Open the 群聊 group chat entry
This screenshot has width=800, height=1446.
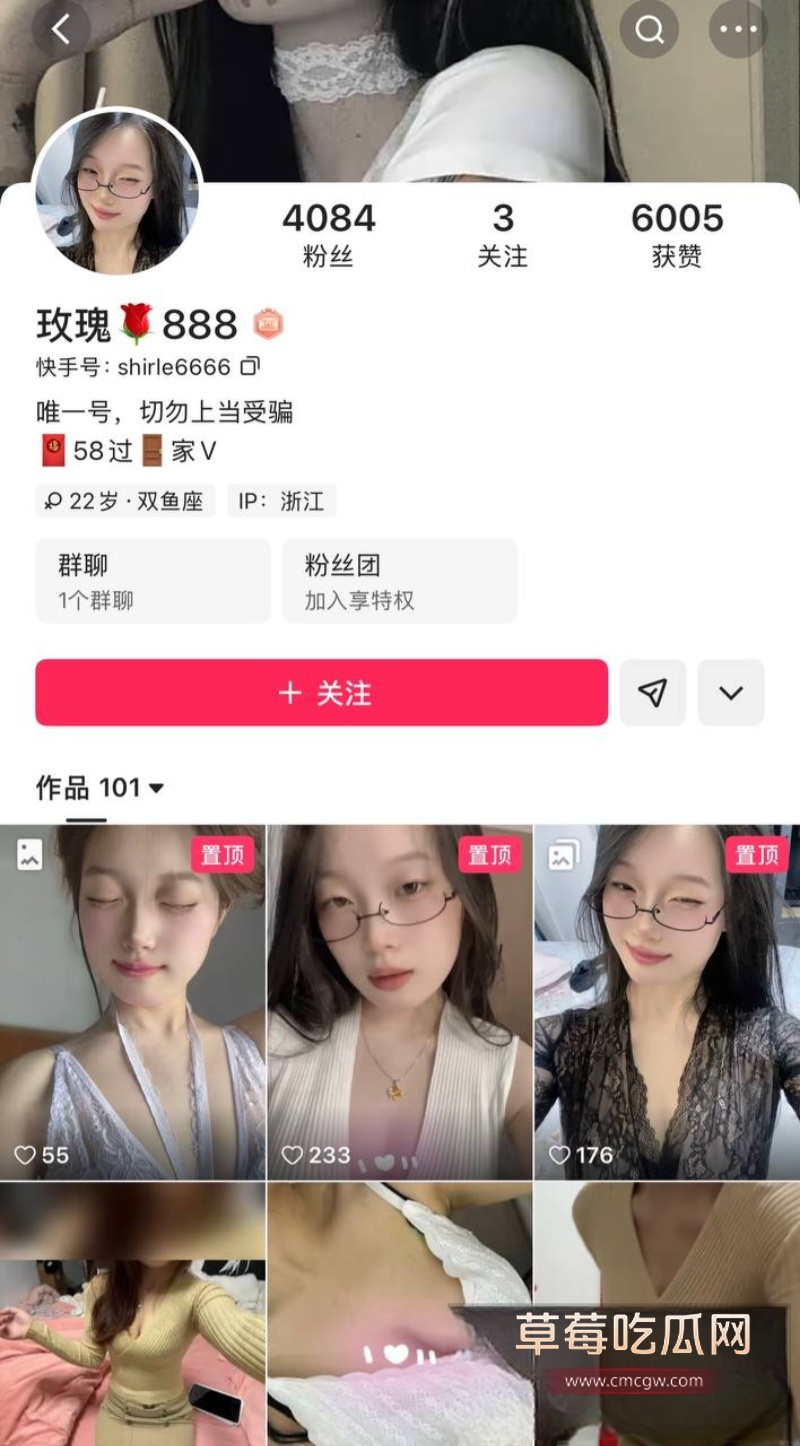tap(151, 580)
